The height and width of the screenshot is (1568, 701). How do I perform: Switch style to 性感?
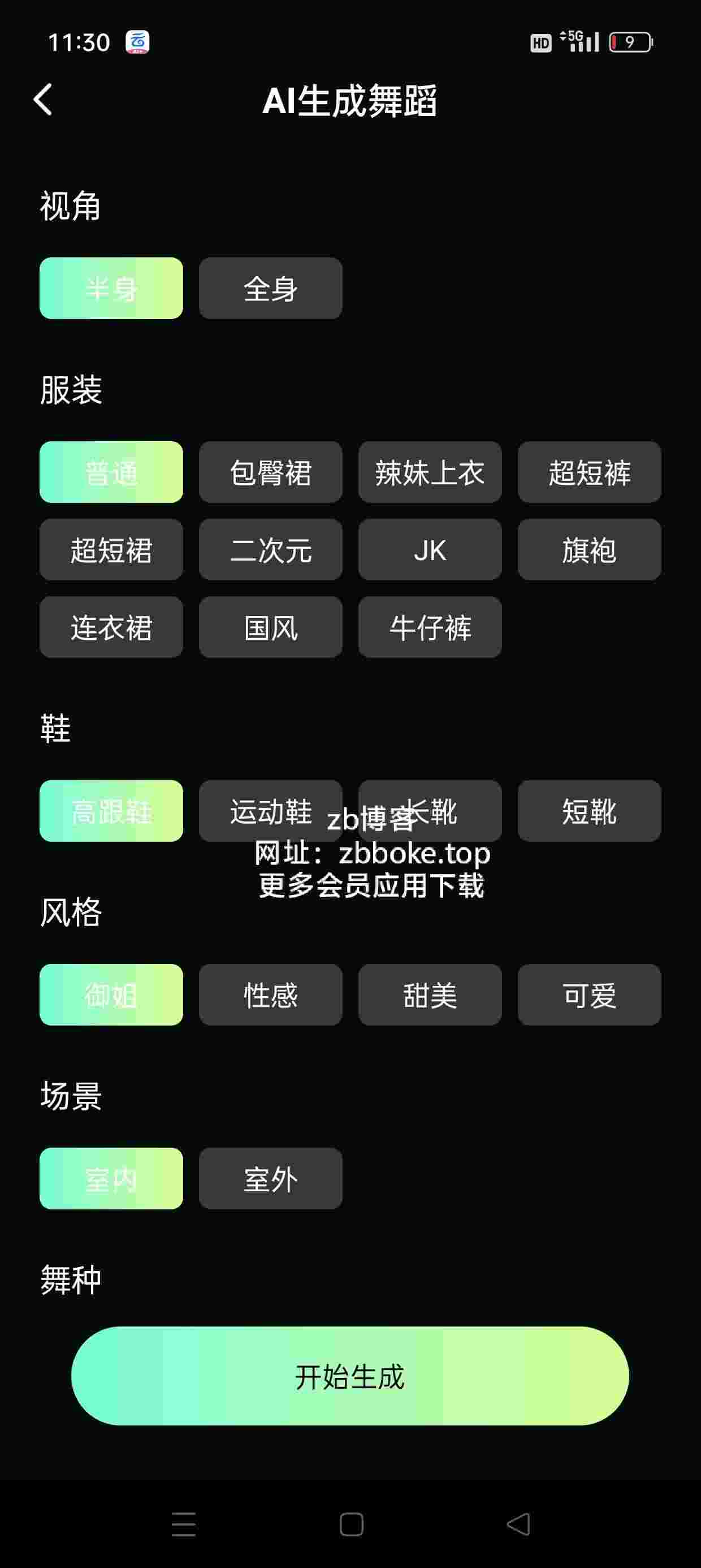270,994
